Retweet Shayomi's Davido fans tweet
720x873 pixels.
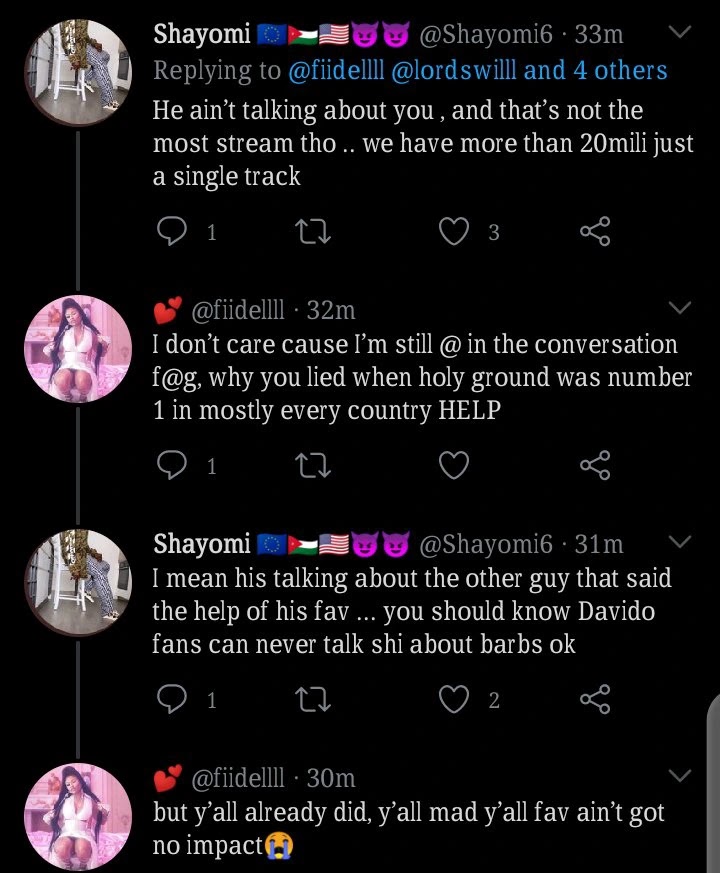pyautogui.click(x=315, y=700)
